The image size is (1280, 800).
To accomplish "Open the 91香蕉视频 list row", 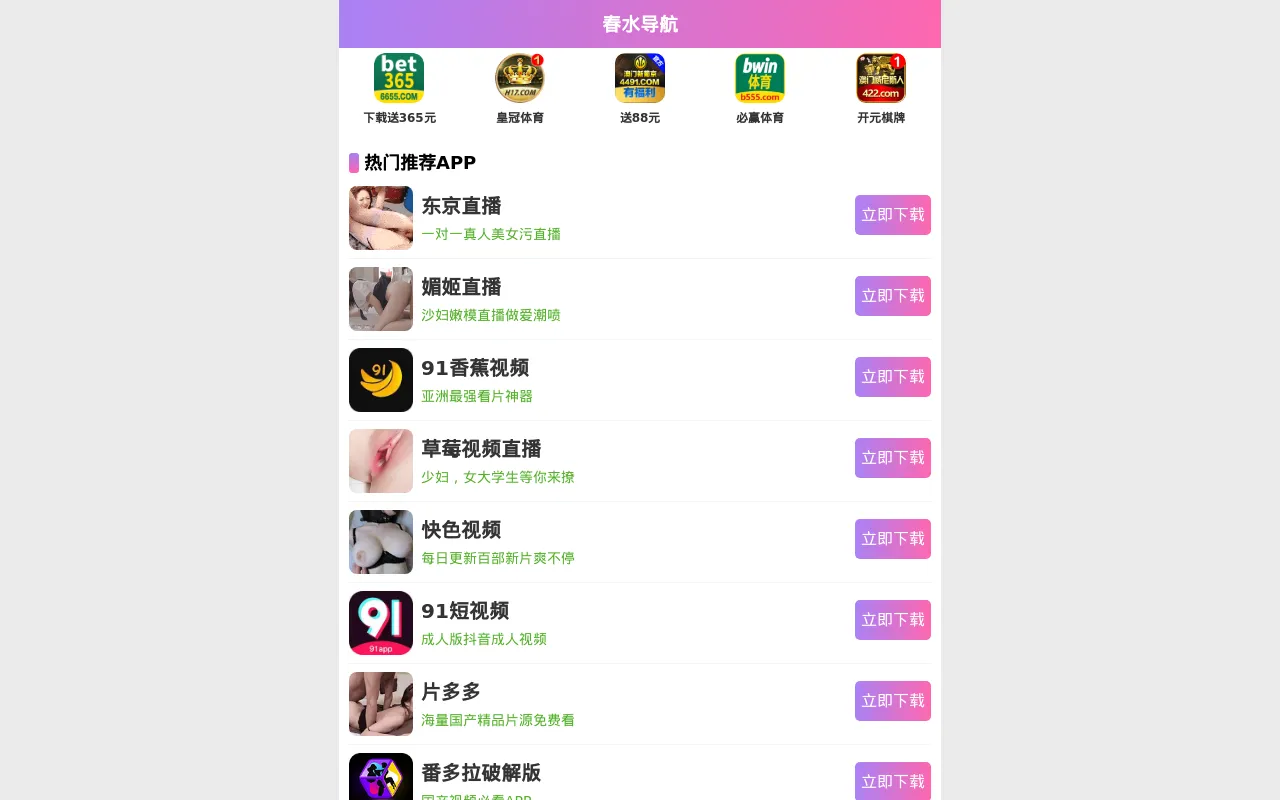I will pyautogui.click(x=600, y=380).
